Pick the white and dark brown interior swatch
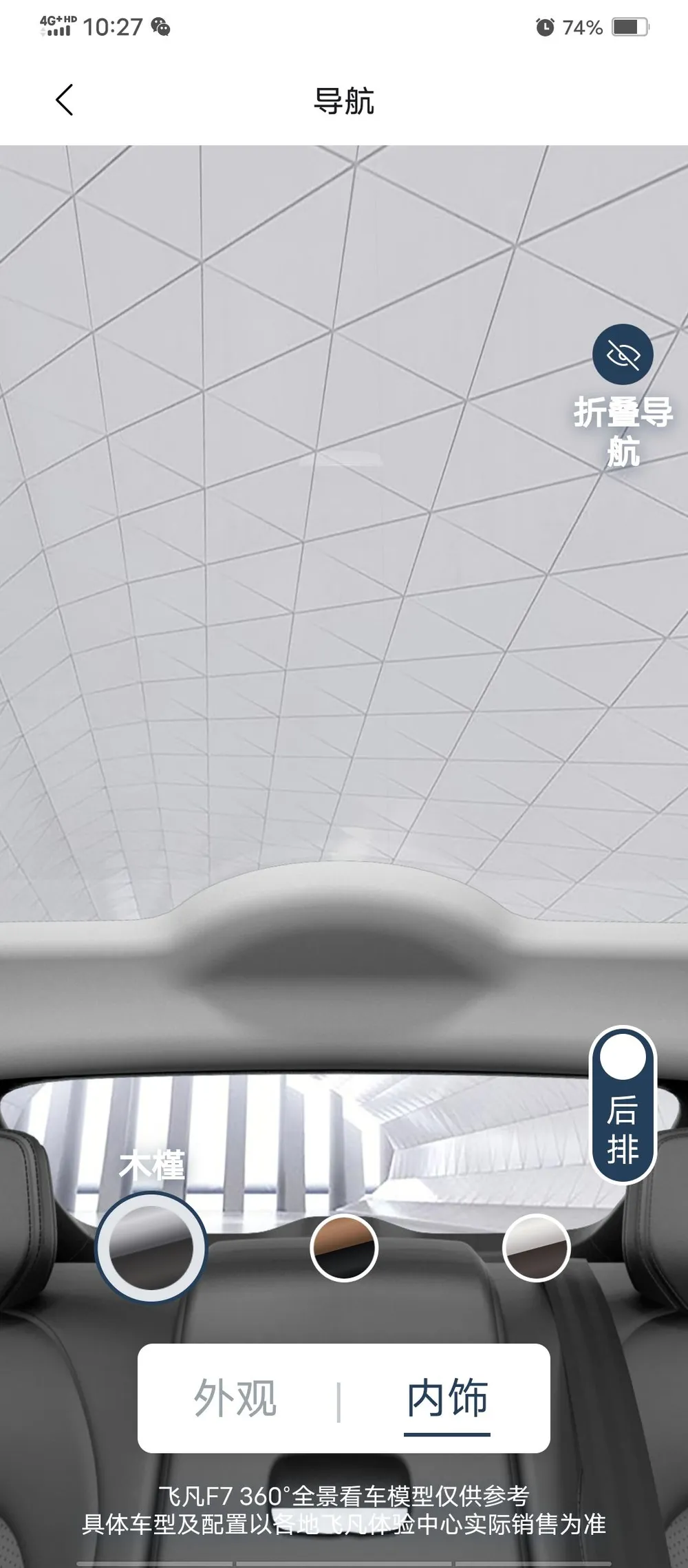The width and height of the screenshot is (688, 1568). pyautogui.click(x=537, y=1248)
